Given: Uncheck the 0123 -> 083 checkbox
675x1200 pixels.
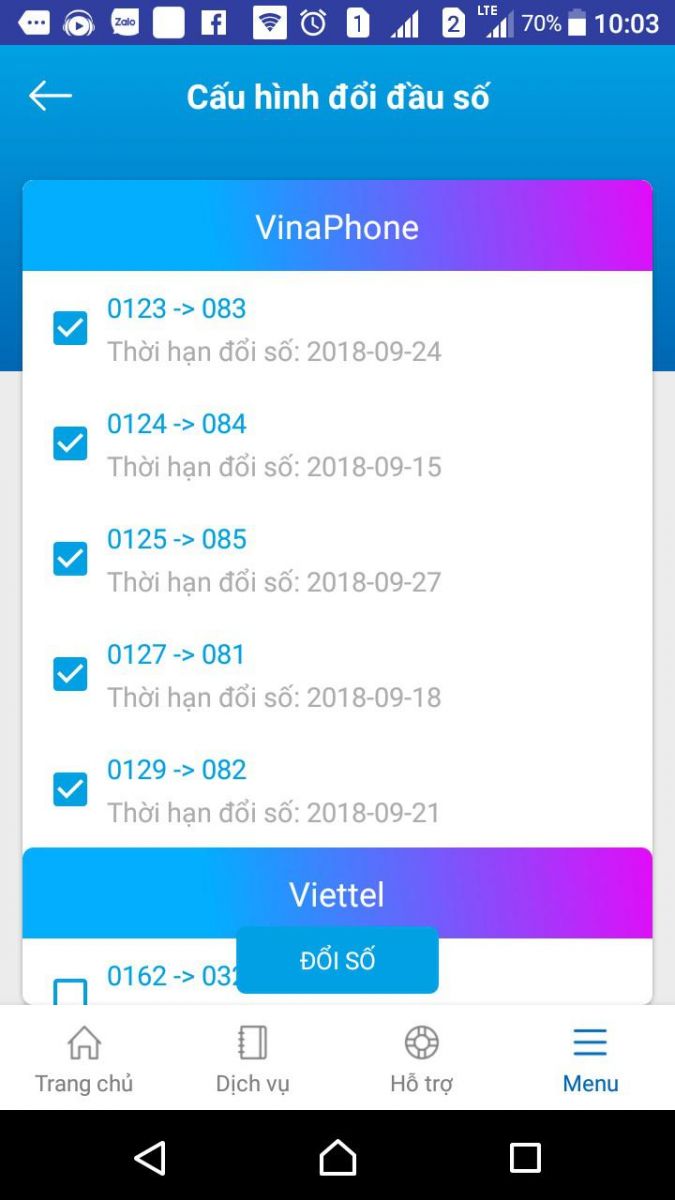Looking at the screenshot, I should (x=70, y=328).
